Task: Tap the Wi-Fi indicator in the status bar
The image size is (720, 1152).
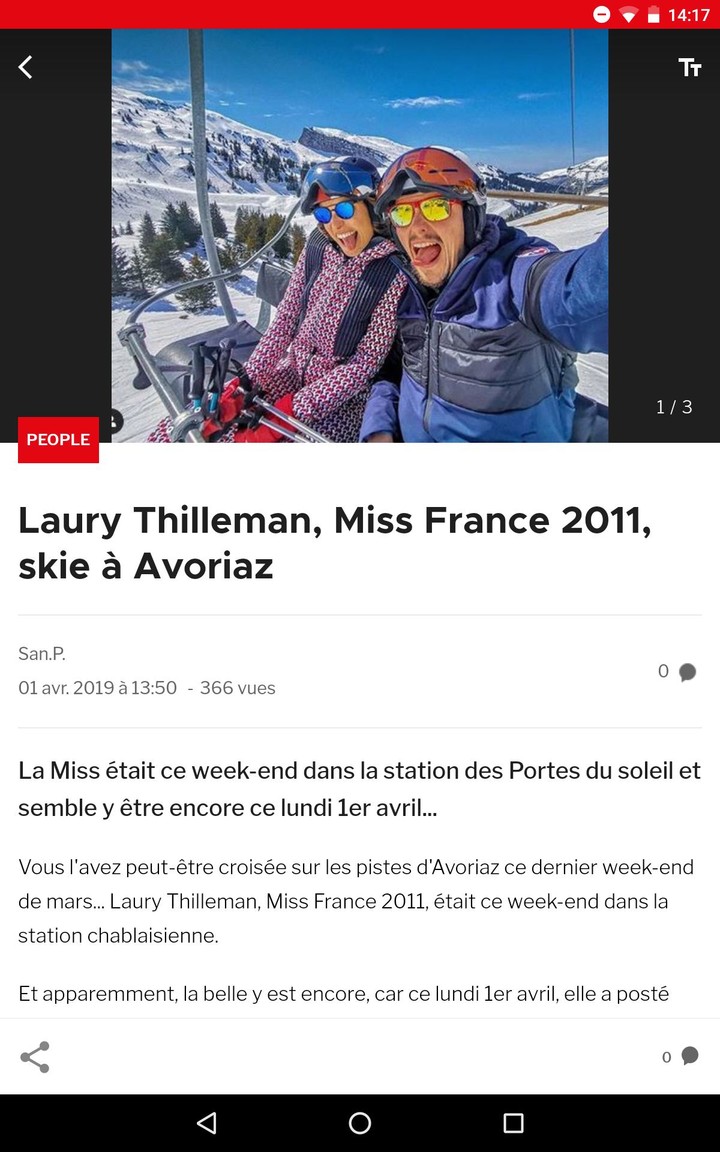Action: click(628, 15)
